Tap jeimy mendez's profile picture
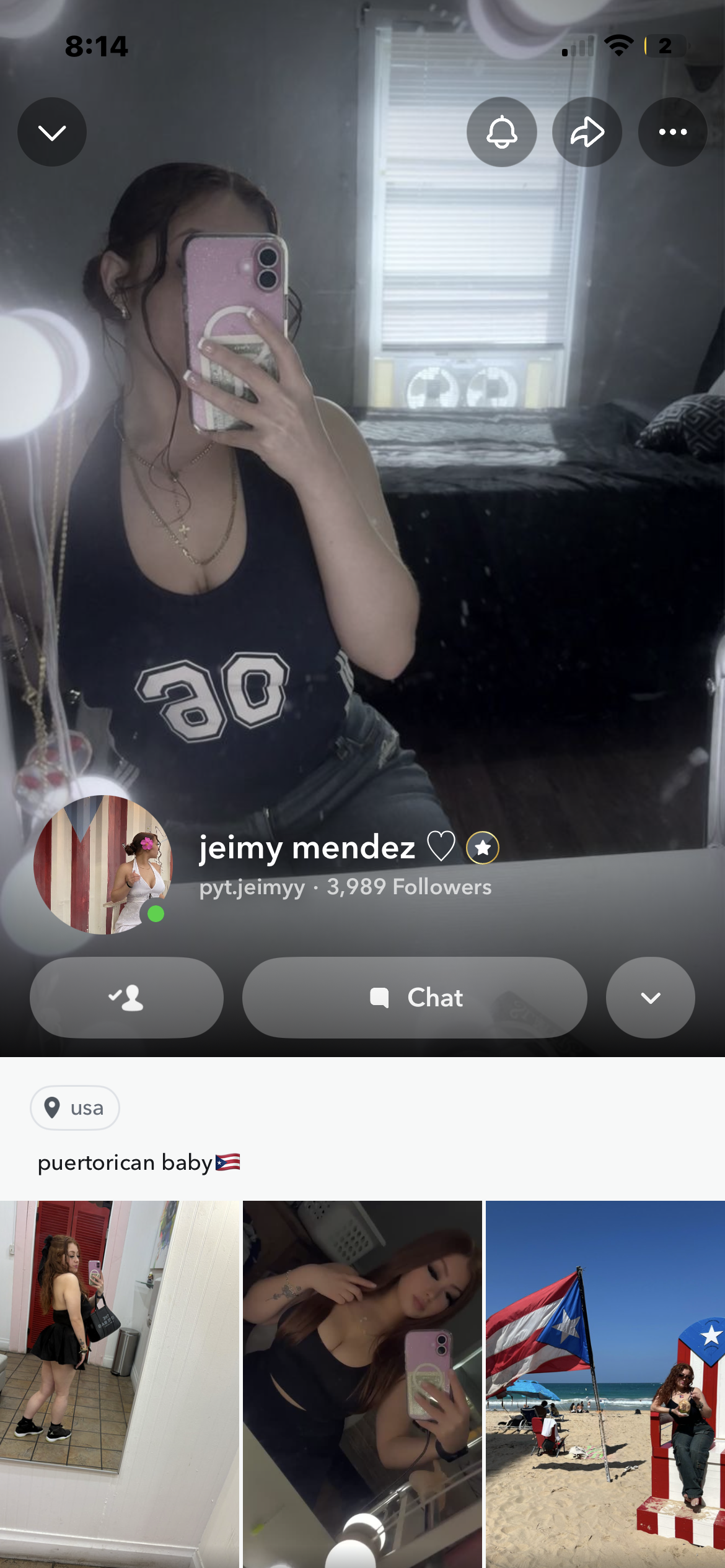 (103, 865)
